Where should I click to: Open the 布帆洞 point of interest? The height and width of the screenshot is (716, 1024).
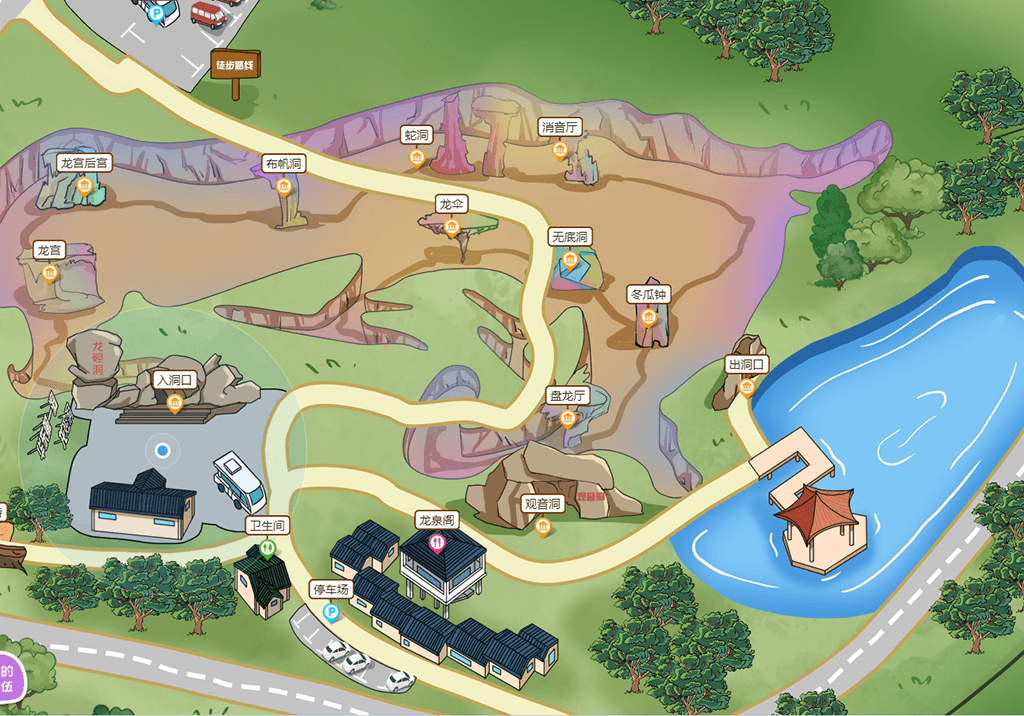point(284,186)
